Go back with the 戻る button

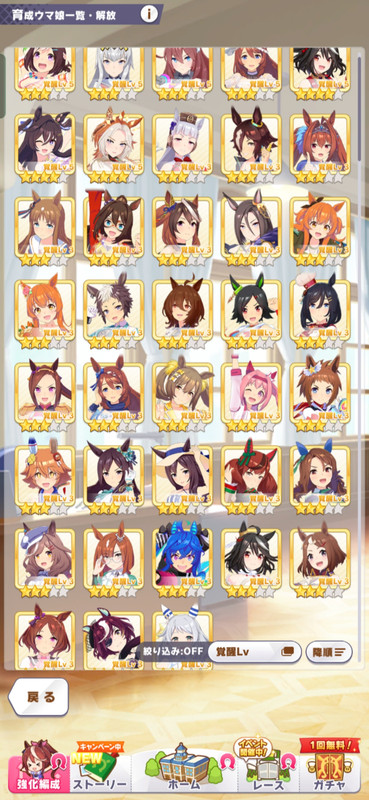click(x=39, y=696)
